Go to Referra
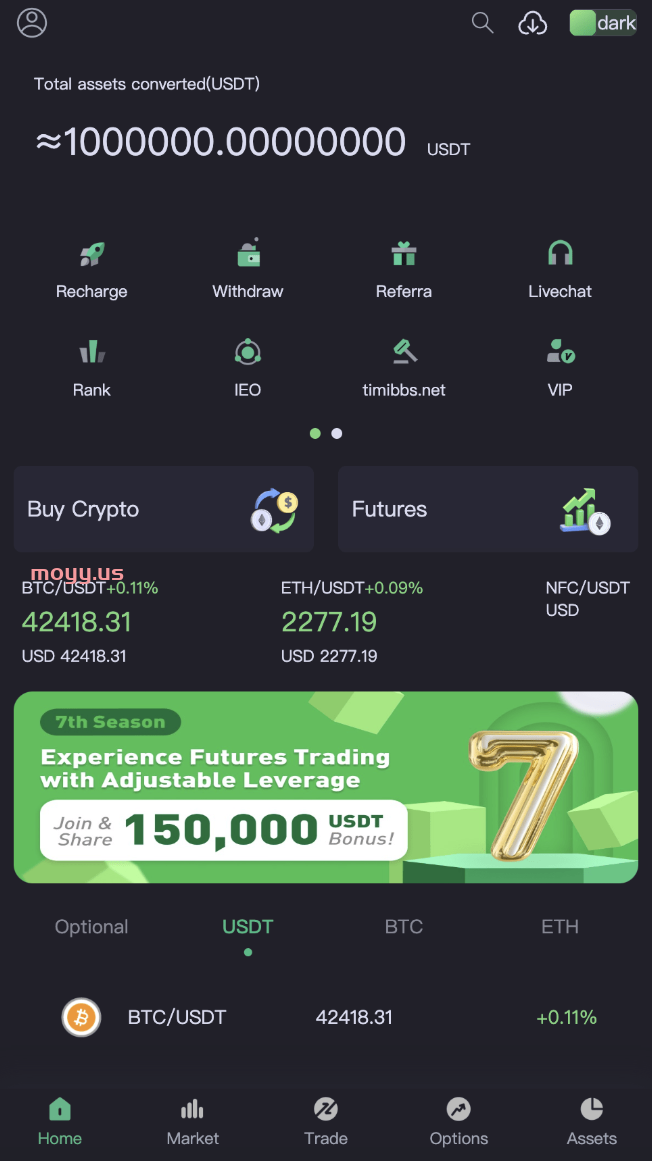The height and width of the screenshot is (1161, 652). click(x=404, y=270)
